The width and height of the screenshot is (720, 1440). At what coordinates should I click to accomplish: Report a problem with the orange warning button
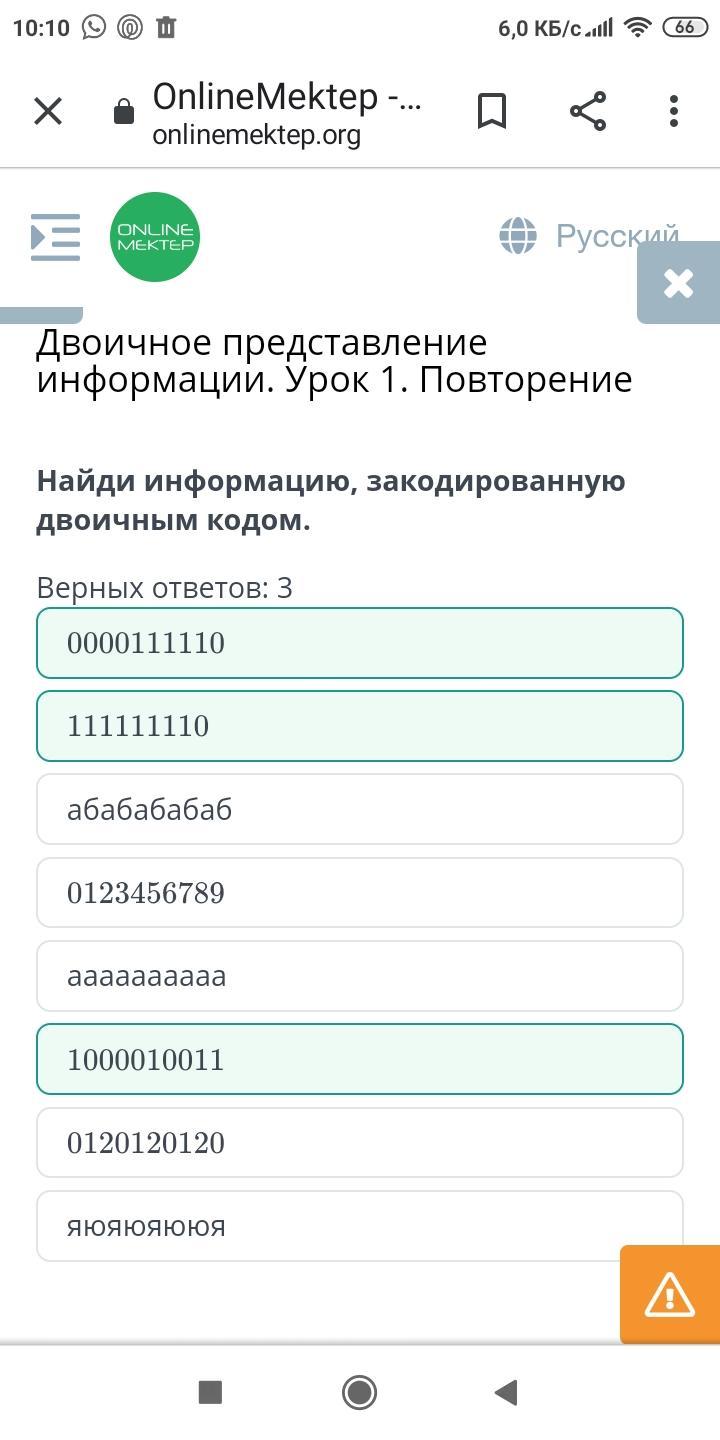[669, 1294]
